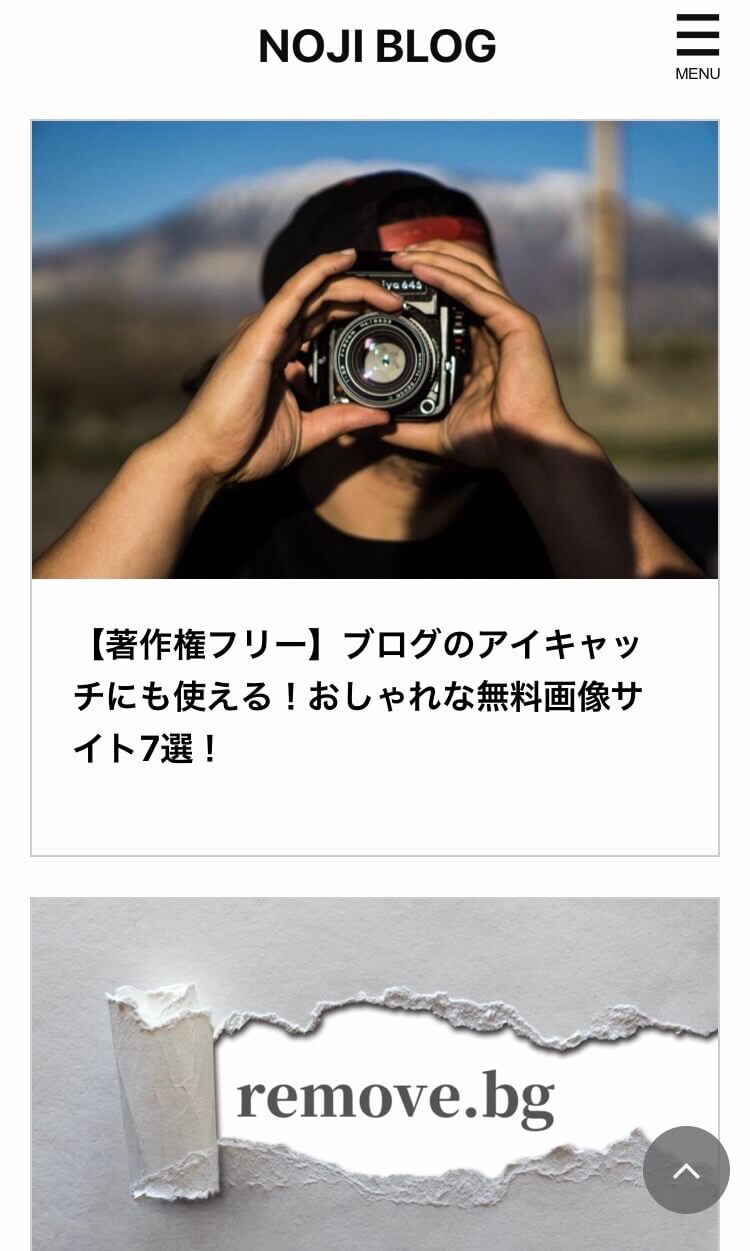
Task: Expand navigation options from the MENU control
Action: (697, 45)
